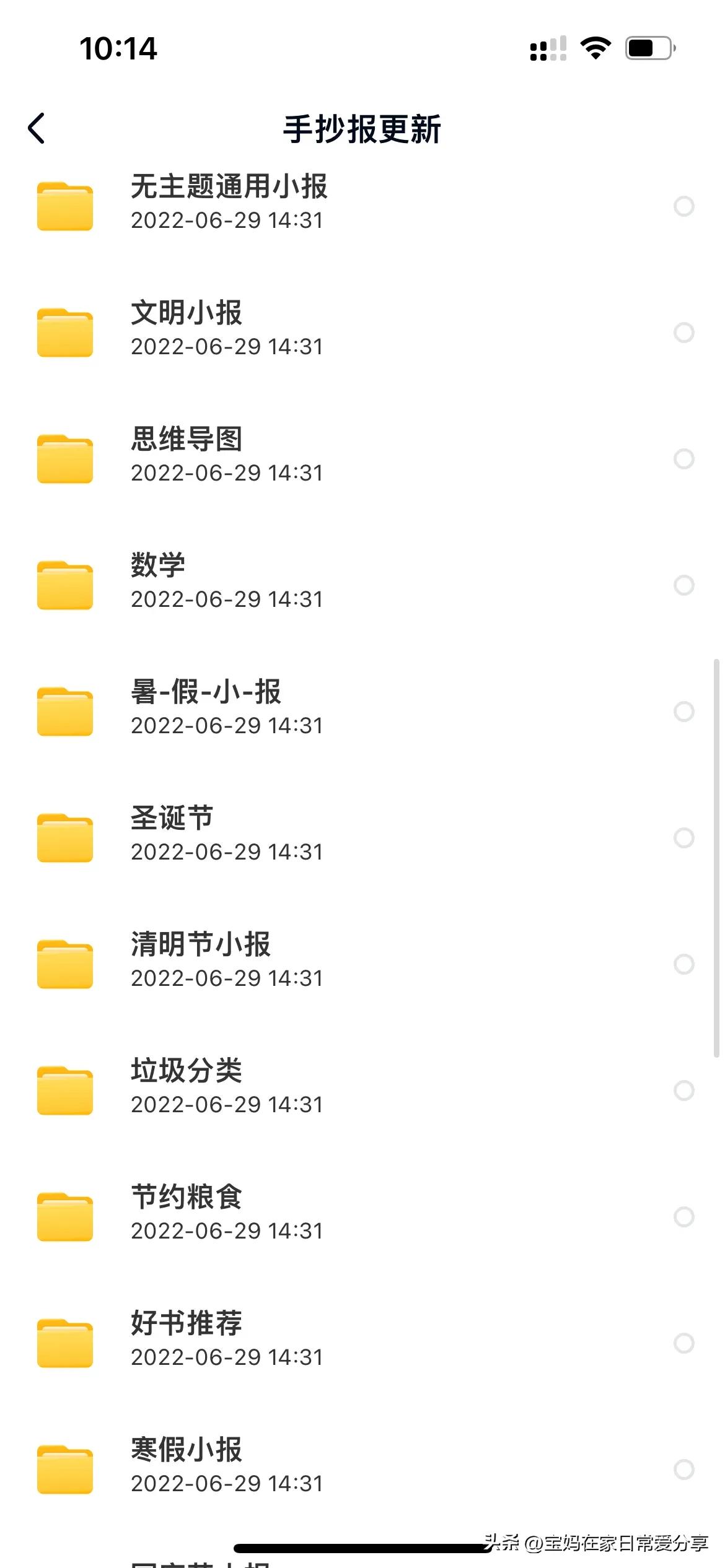Open the 清明节小报 folder
The image size is (725, 1568).
[362, 963]
